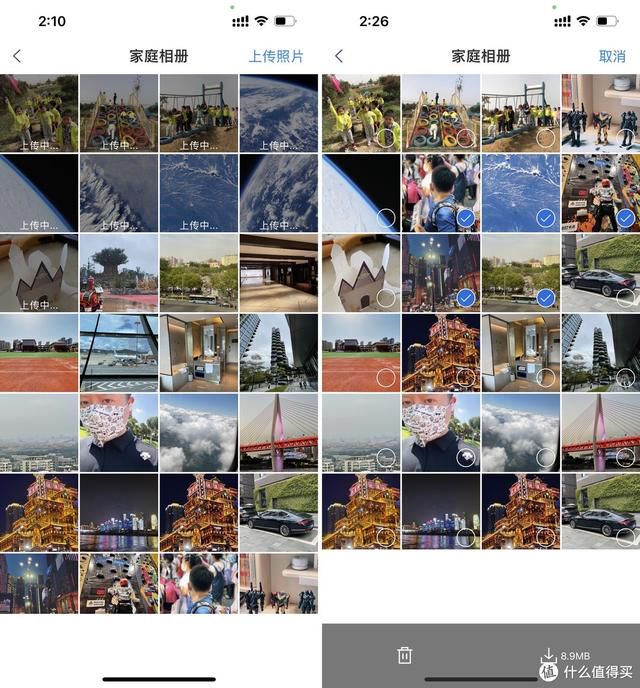Viewport: 640px width, 688px height.
Task: Open the empty hotel lobby photo
Action: click(x=278, y=272)
